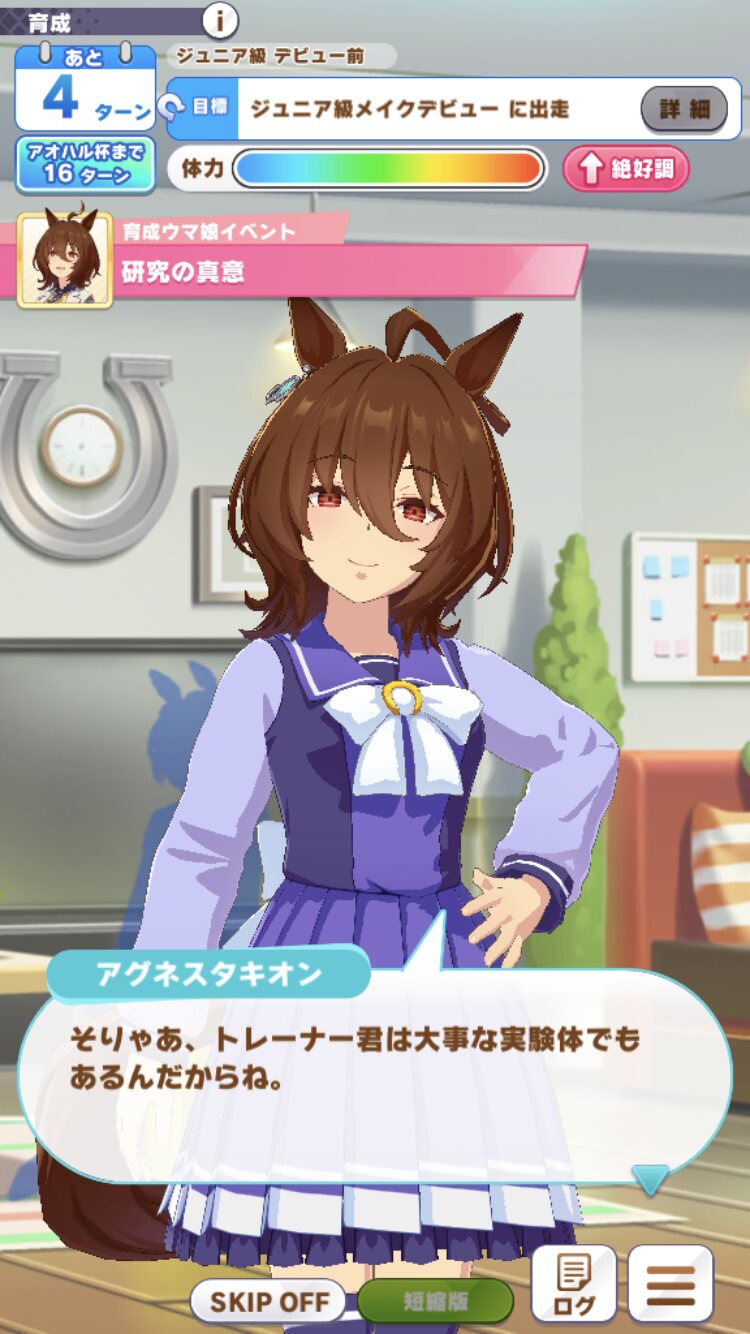Screen dimensions: 750x1334
Task: Open the info icon next to 育成
Action: tap(221, 18)
